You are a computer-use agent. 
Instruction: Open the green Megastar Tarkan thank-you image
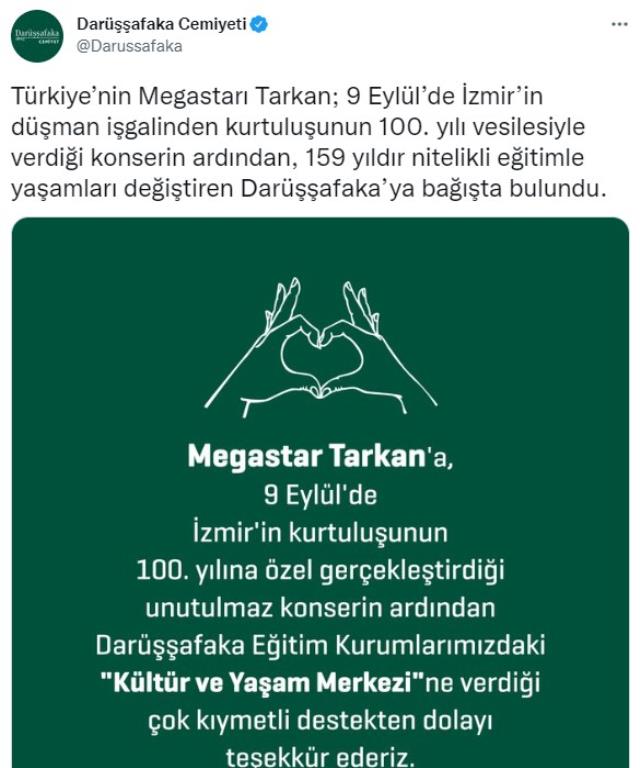coord(320,500)
